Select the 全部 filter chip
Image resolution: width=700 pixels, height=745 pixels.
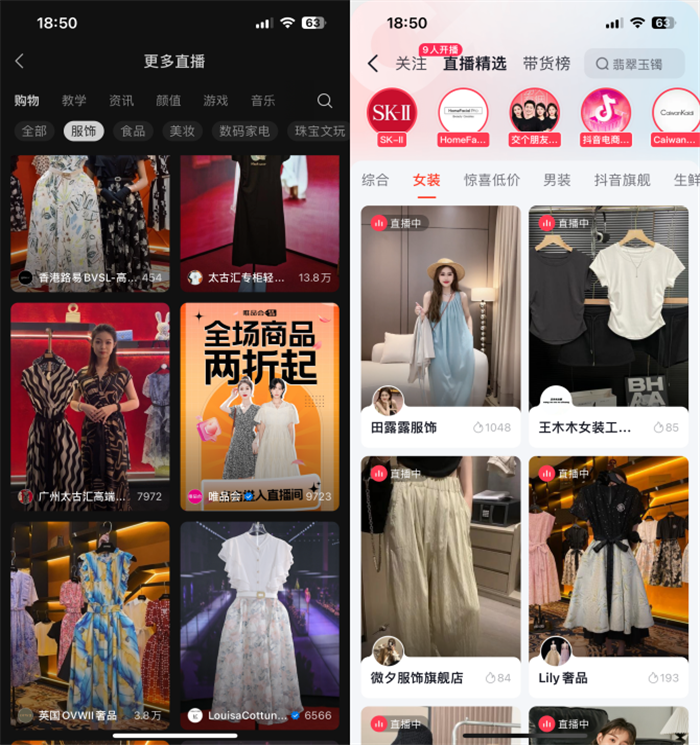pos(34,131)
